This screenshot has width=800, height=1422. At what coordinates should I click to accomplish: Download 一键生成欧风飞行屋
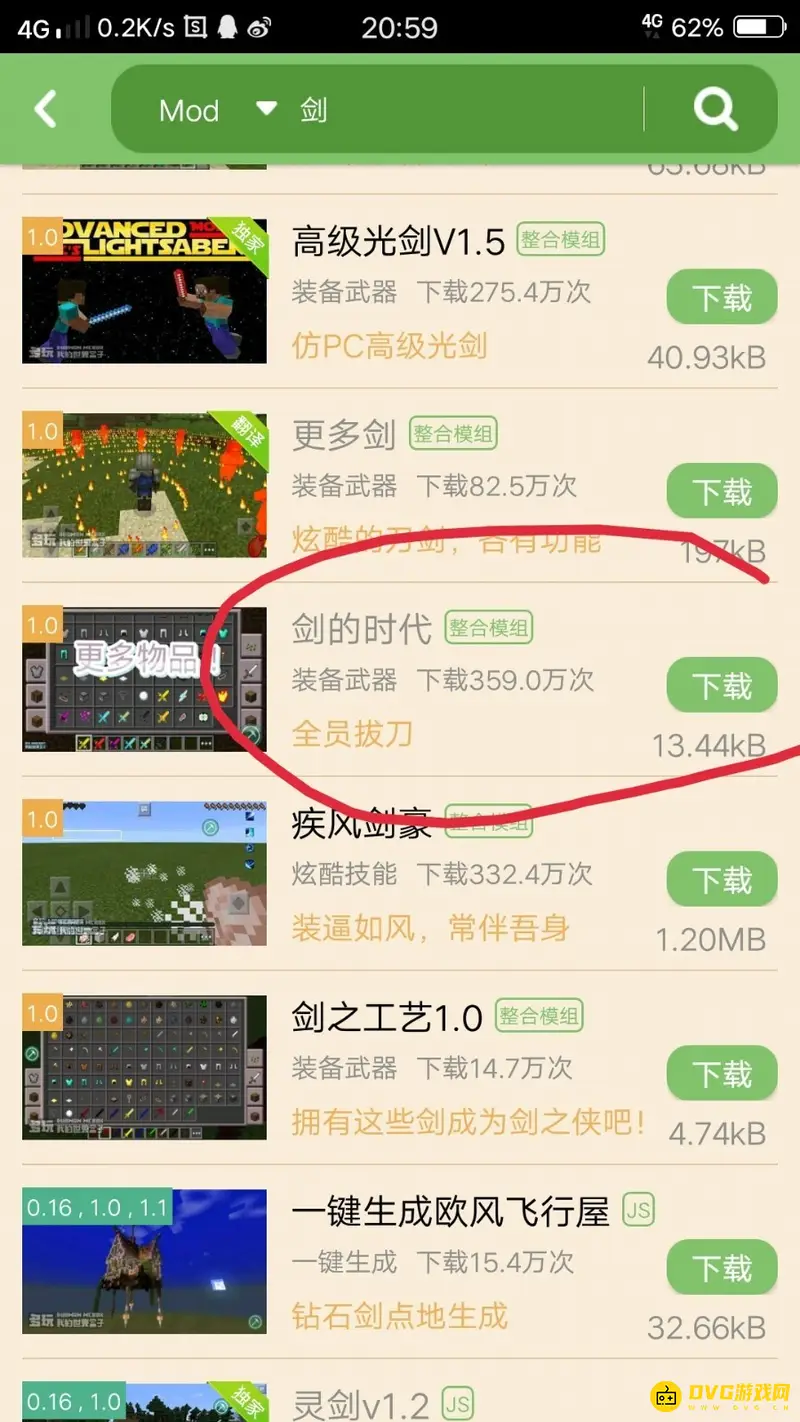click(721, 1267)
